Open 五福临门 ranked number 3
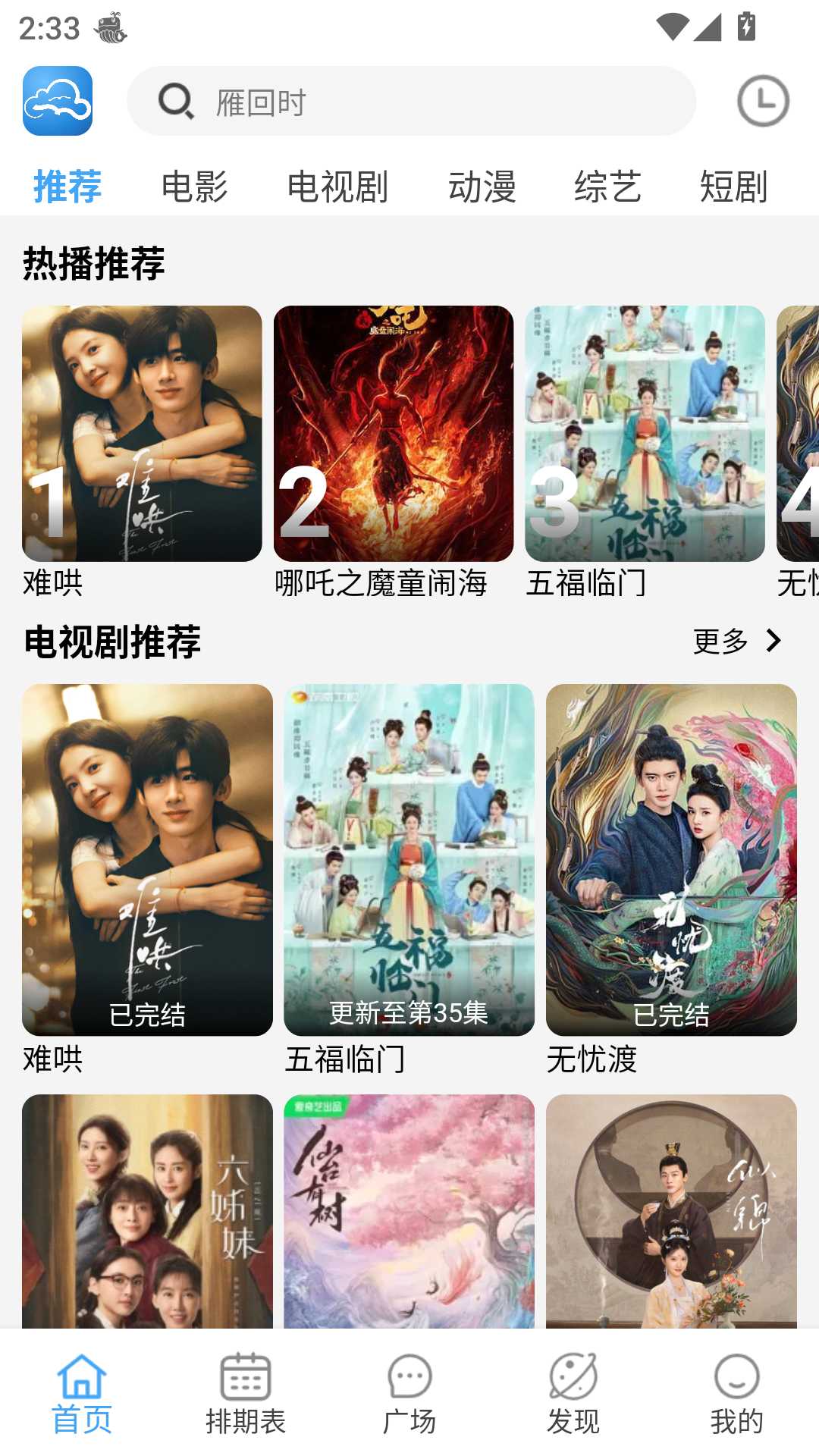The image size is (819, 1456). point(645,434)
